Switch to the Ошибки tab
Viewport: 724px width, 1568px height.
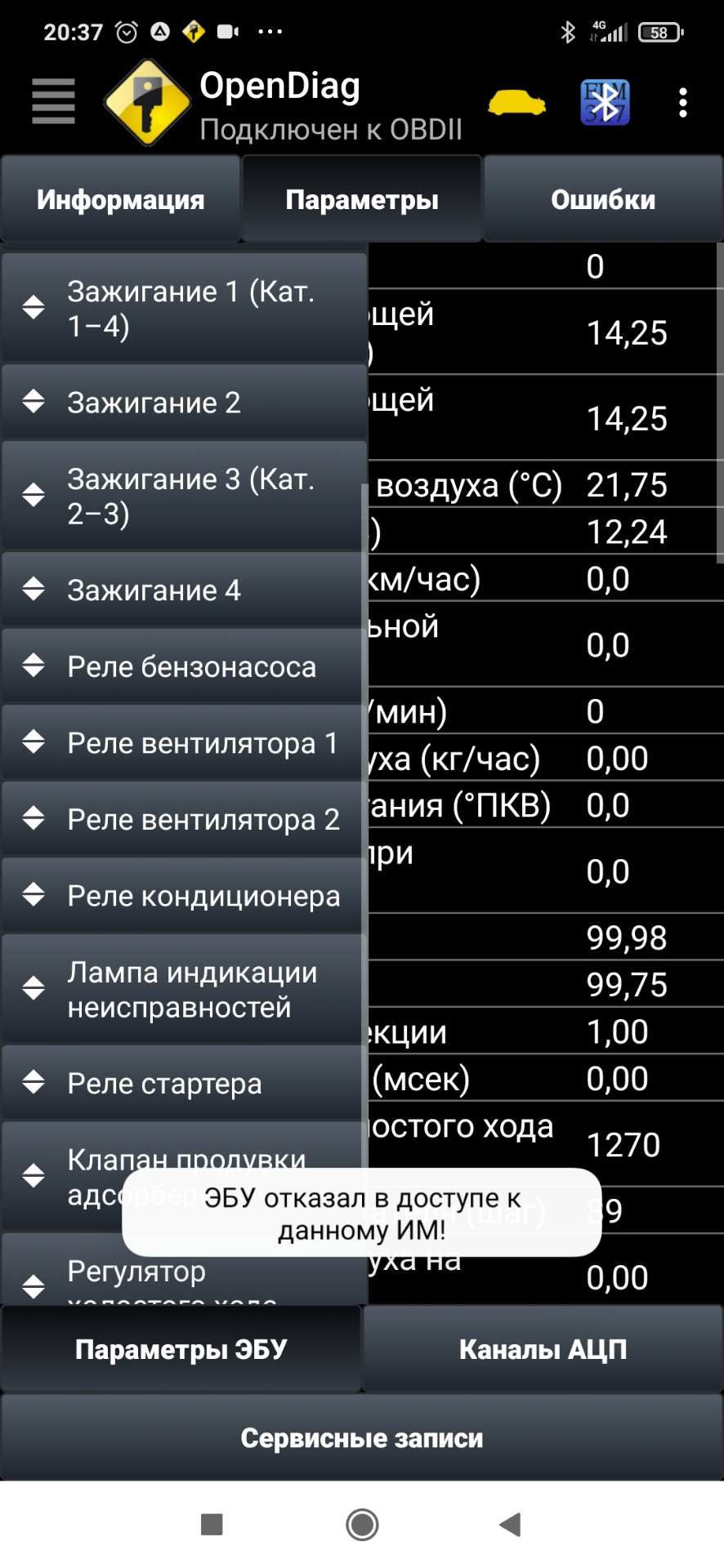[x=603, y=199]
